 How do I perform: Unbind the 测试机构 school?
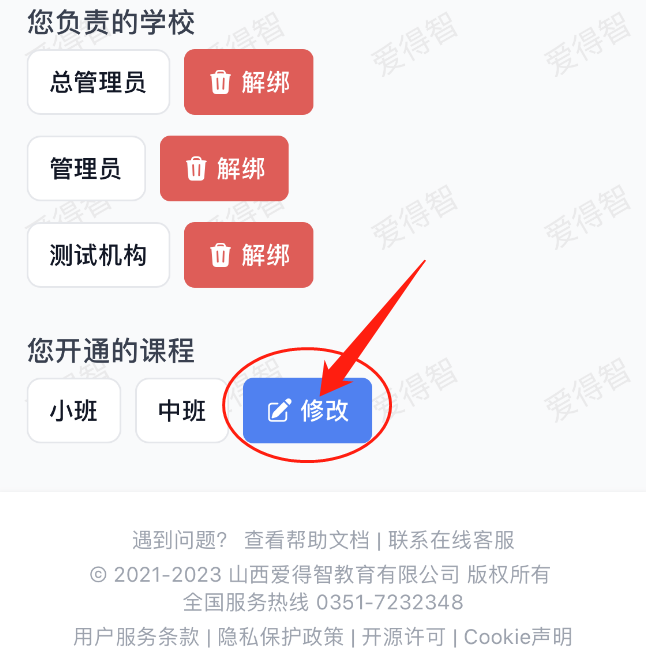pos(248,255)
